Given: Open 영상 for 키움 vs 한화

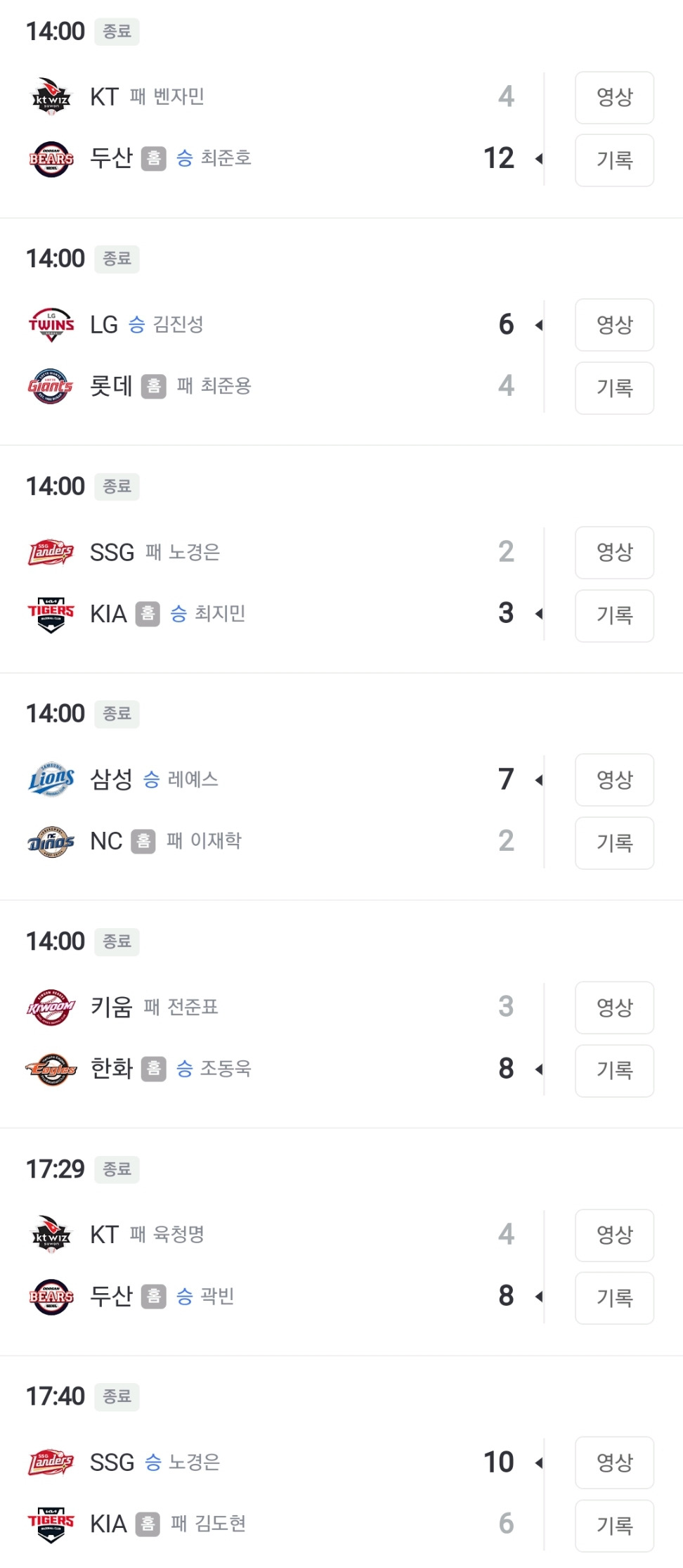Looking at the screenshot, I should click(x=614, y=1008).
